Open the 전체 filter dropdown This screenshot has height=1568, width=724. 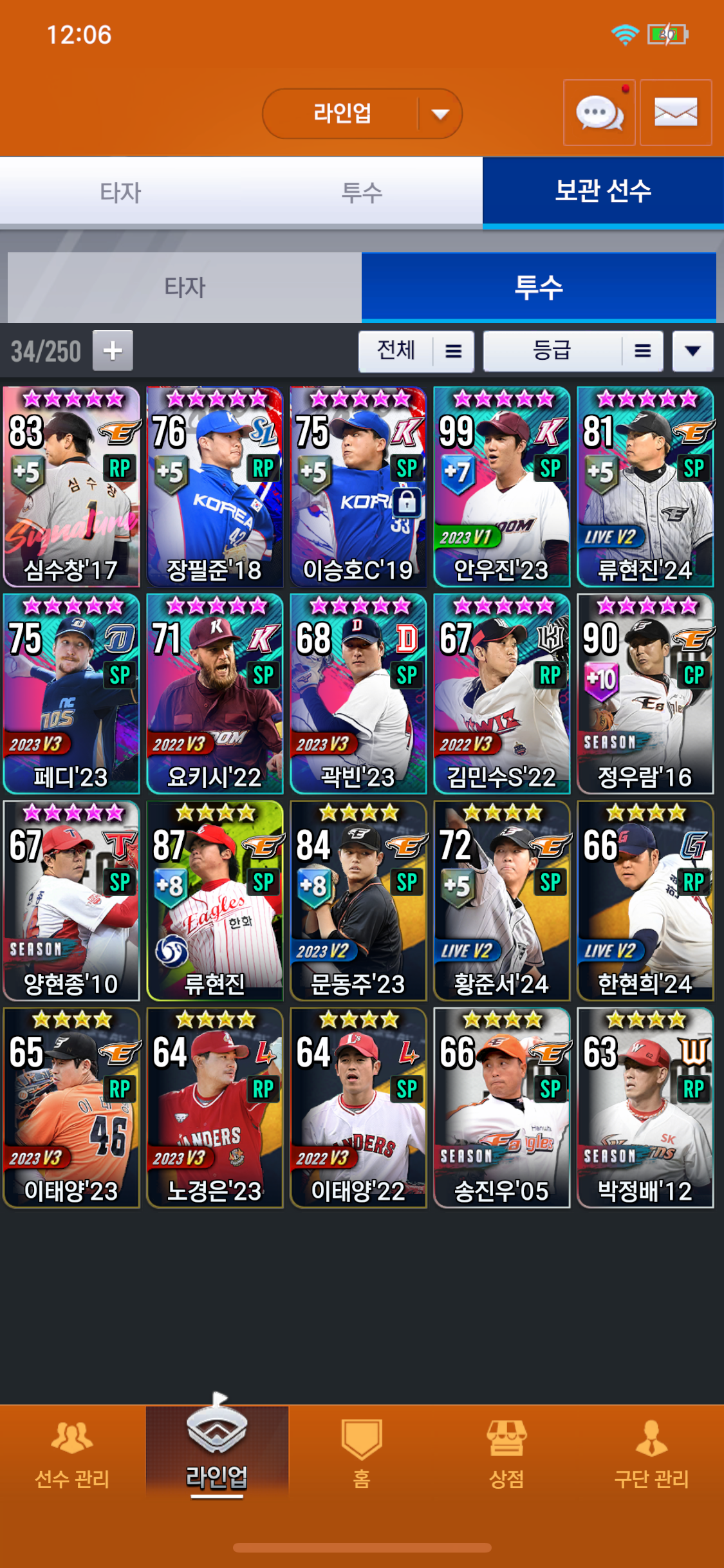(x=416, y=351)
